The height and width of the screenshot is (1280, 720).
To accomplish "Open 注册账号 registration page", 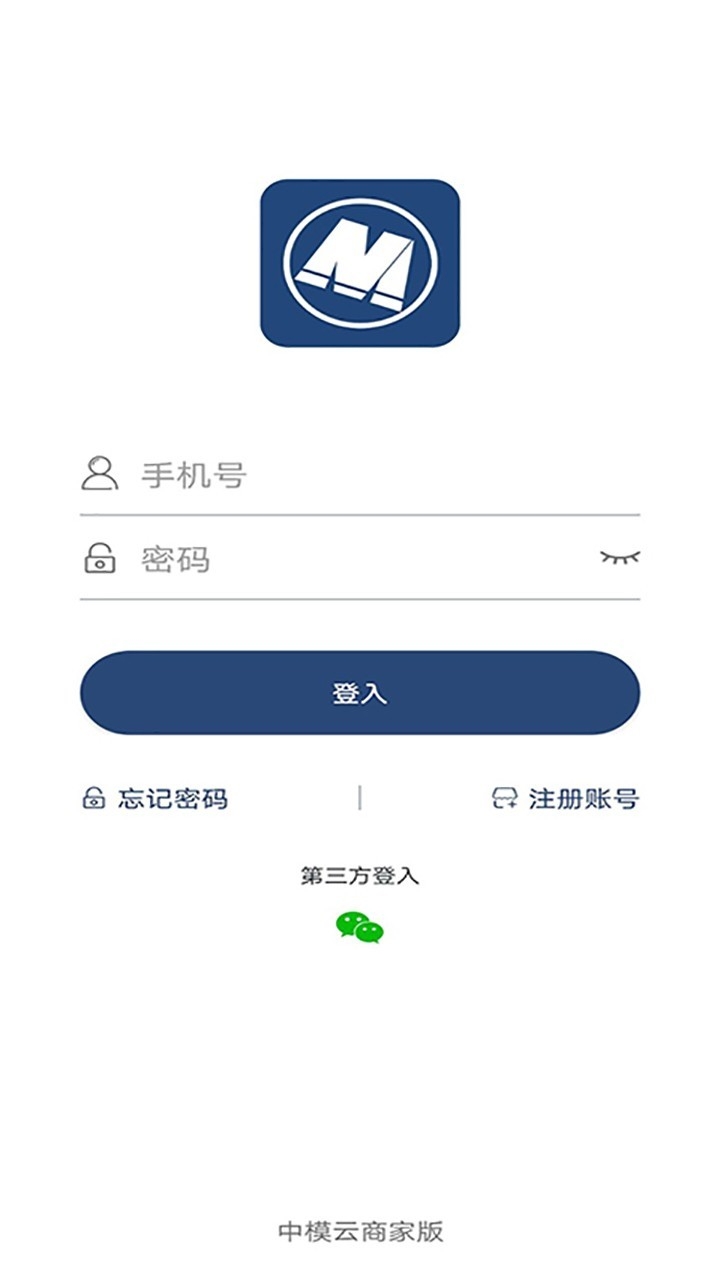I will click(582, 799).
